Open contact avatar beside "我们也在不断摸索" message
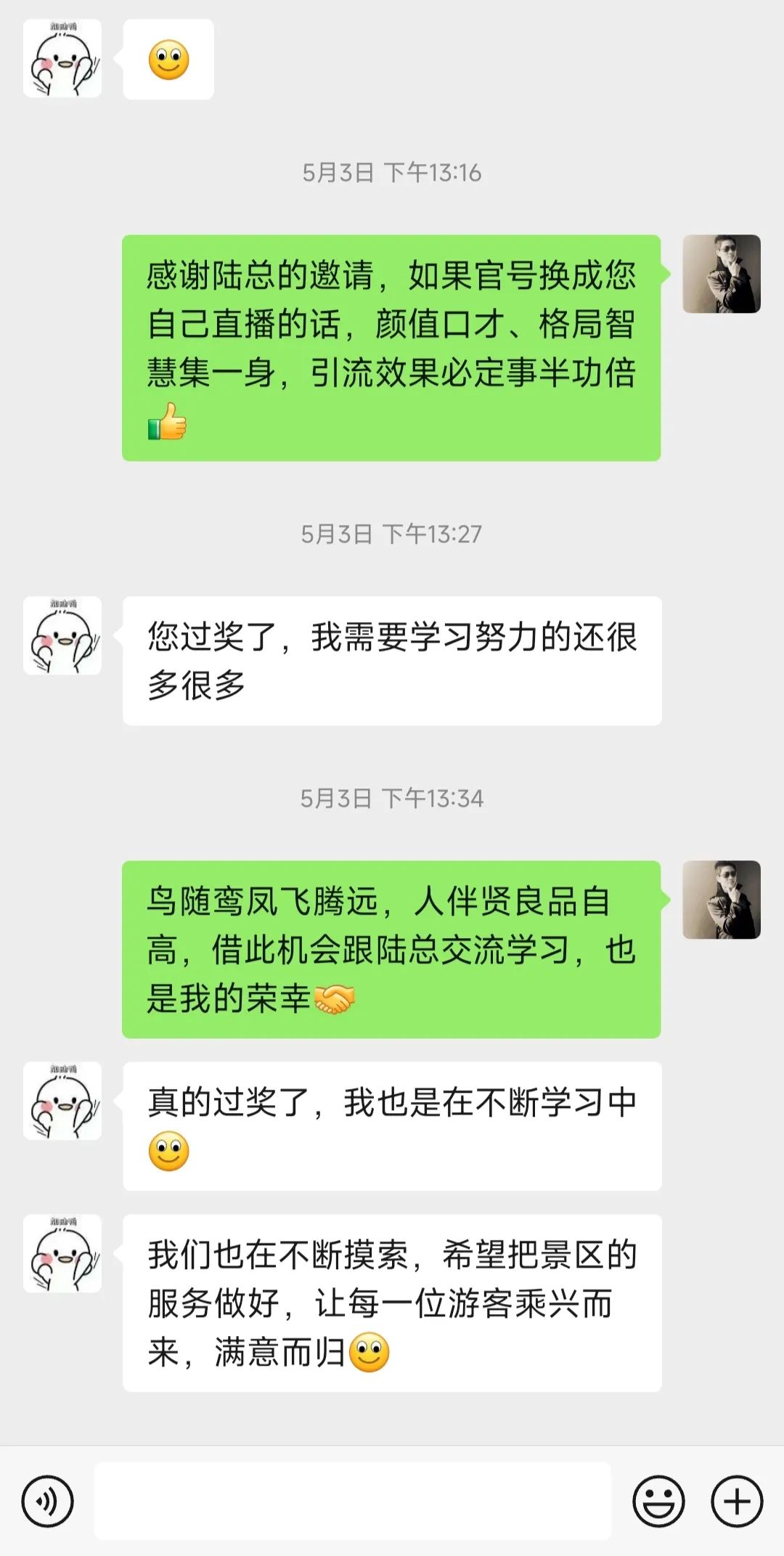Image resolution: width=784 pixels, height=1556 pixels. pos(62,1253)
